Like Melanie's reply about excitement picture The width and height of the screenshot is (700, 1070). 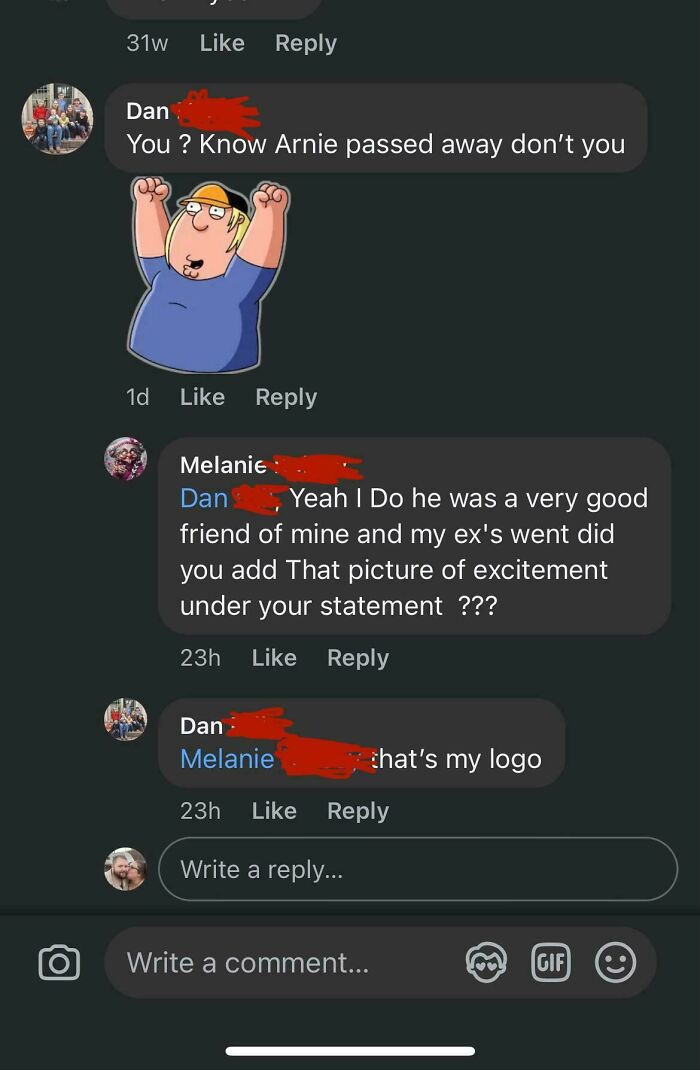pos(274,657)
